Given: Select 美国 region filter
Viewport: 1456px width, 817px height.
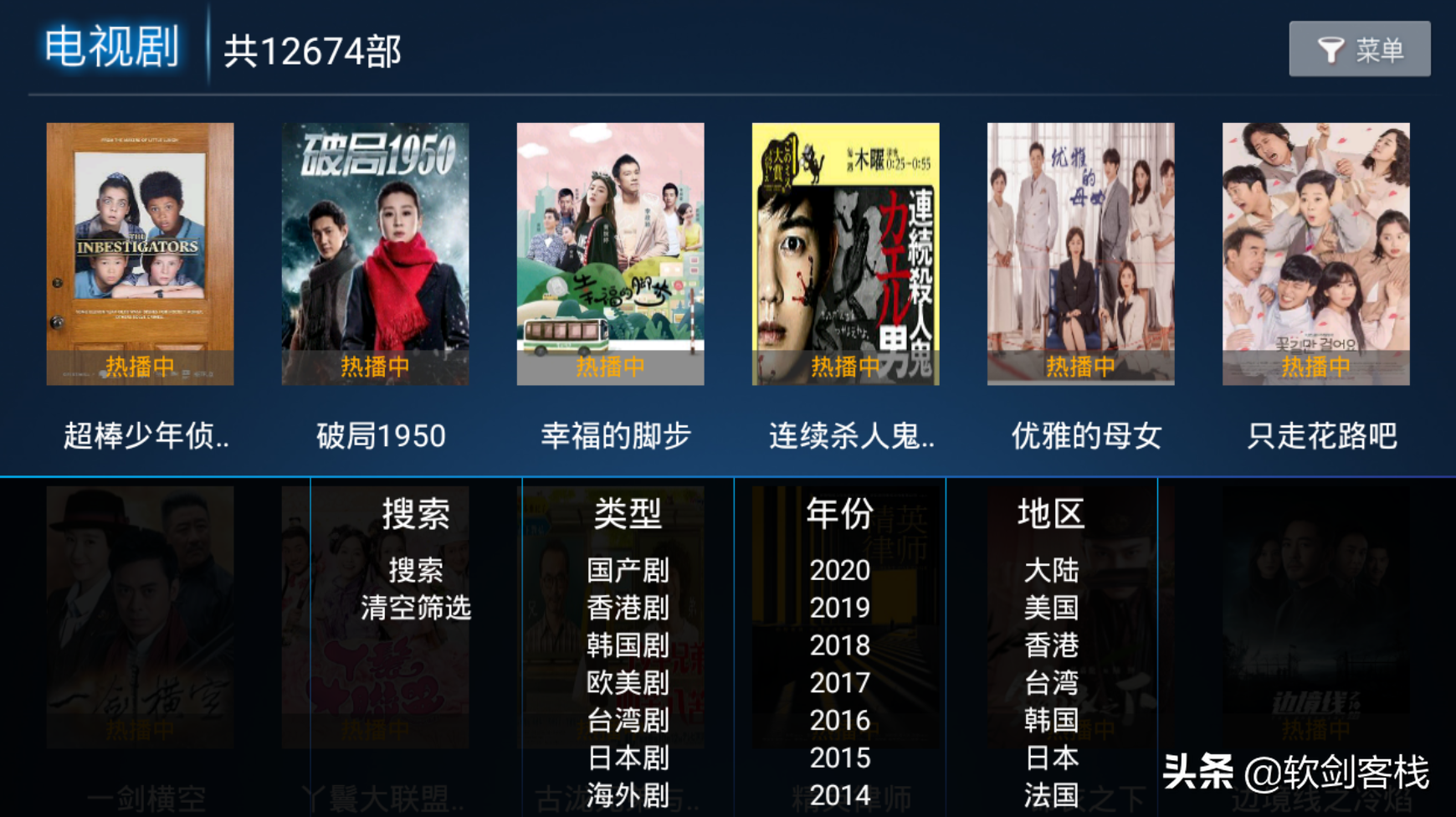Looking at the screenshot, I should coord(1051,608).
